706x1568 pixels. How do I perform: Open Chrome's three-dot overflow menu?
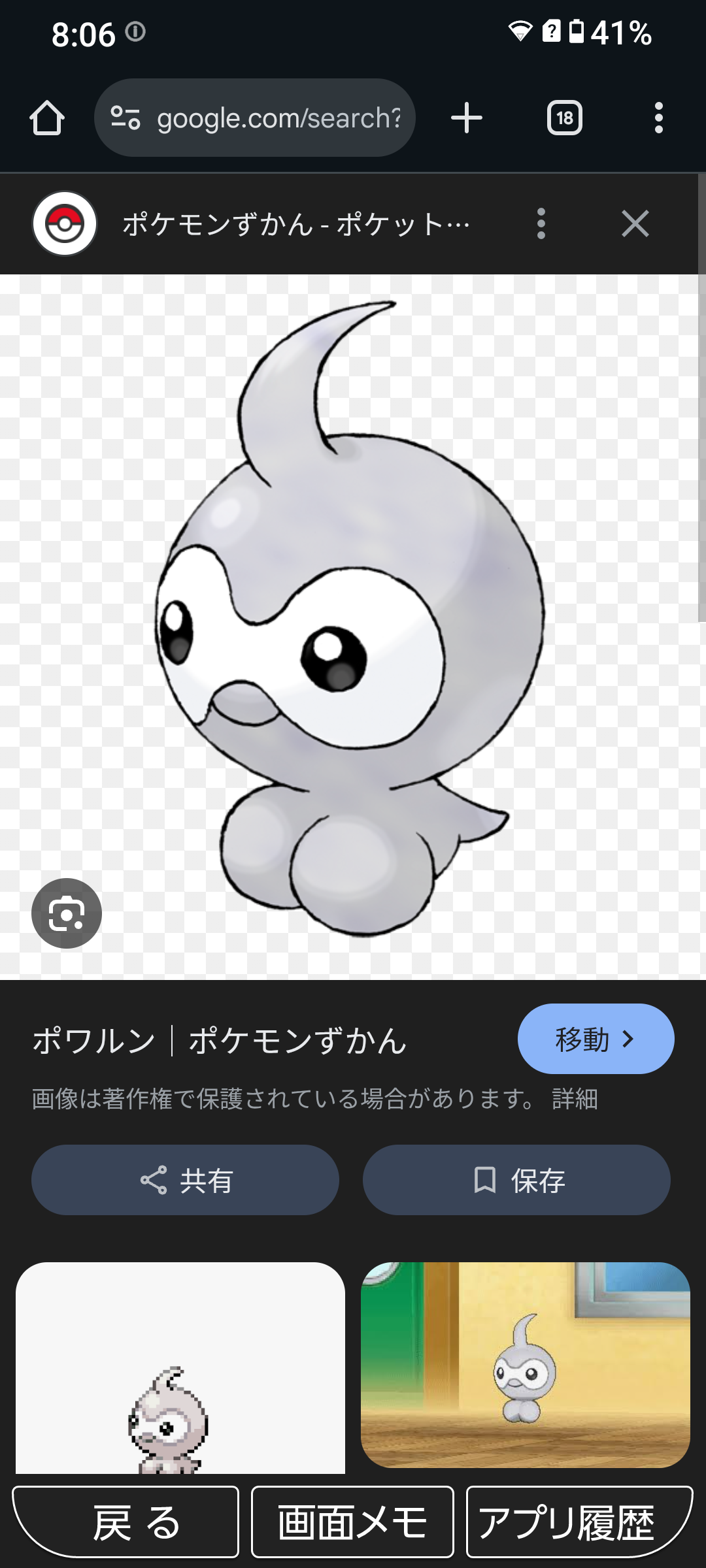pyautogui.click(x=658, y=118)
